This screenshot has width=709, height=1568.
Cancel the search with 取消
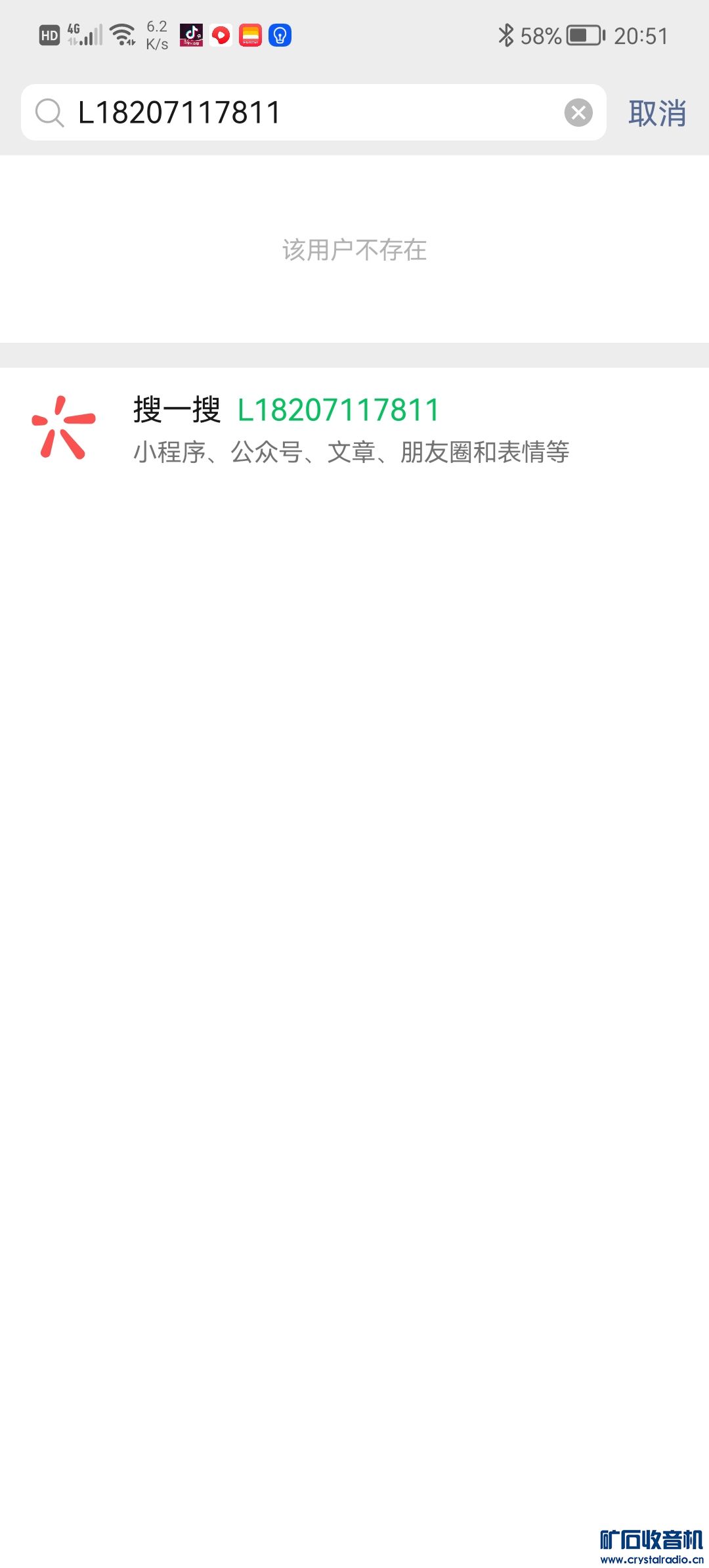tap(657, 113)
